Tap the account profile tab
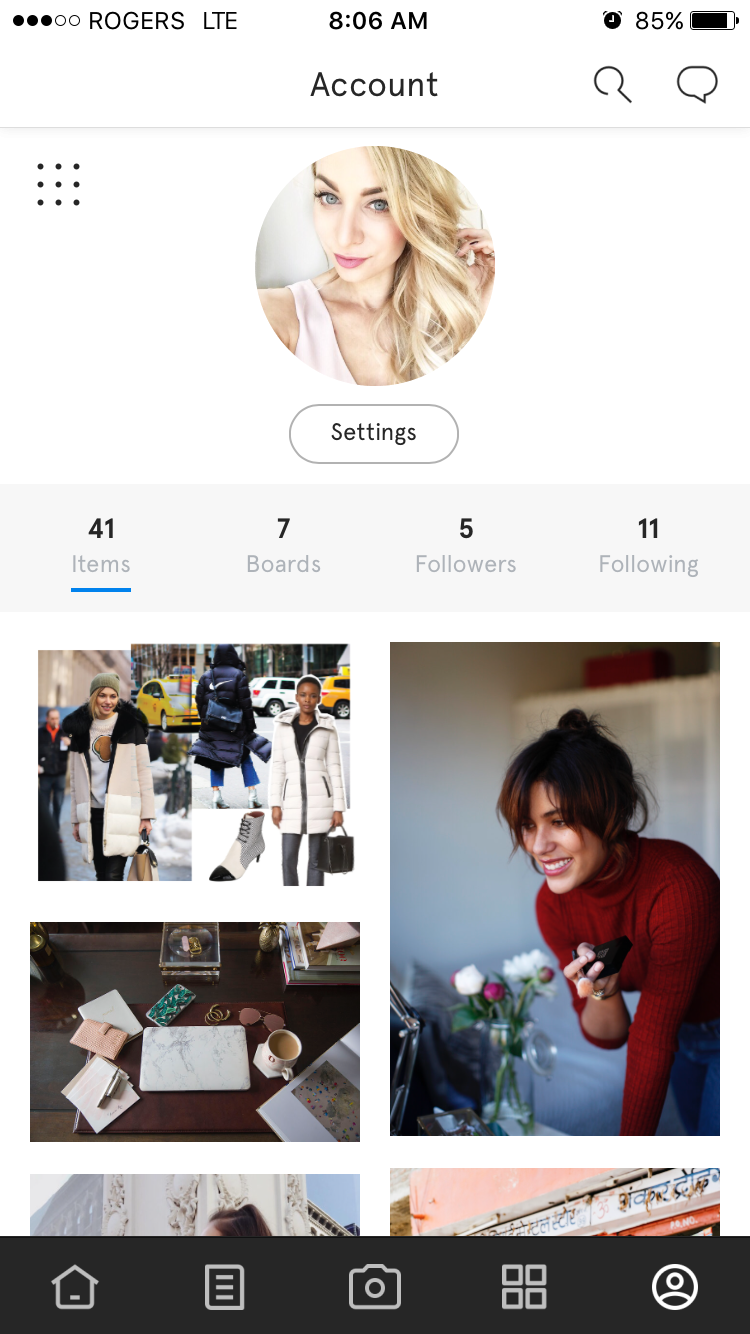This screenshot has width=750, height=1334. tap(674, 1286)
